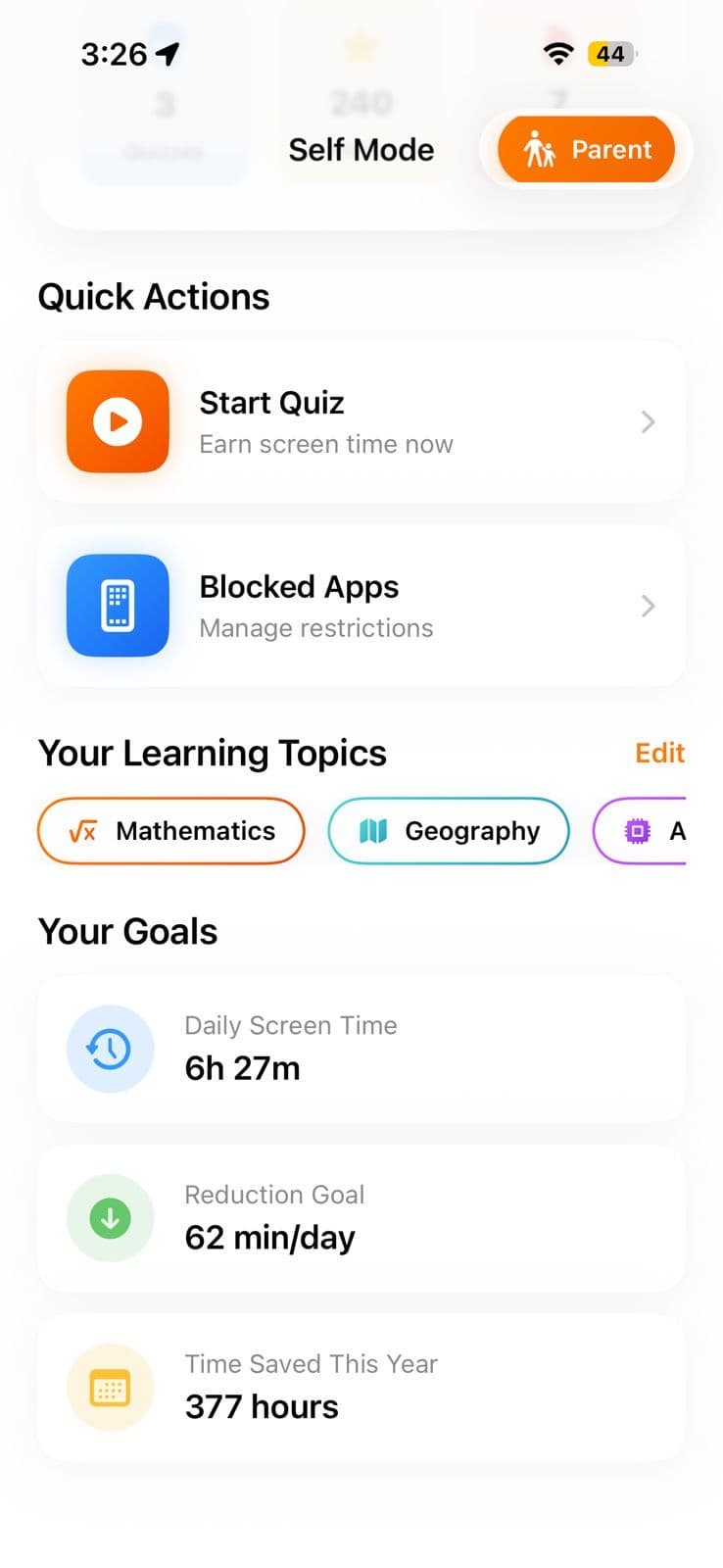The width and height of the screenshot is (723, 1568).
Task: Switch to Self Mode
Action: [361, 149]
